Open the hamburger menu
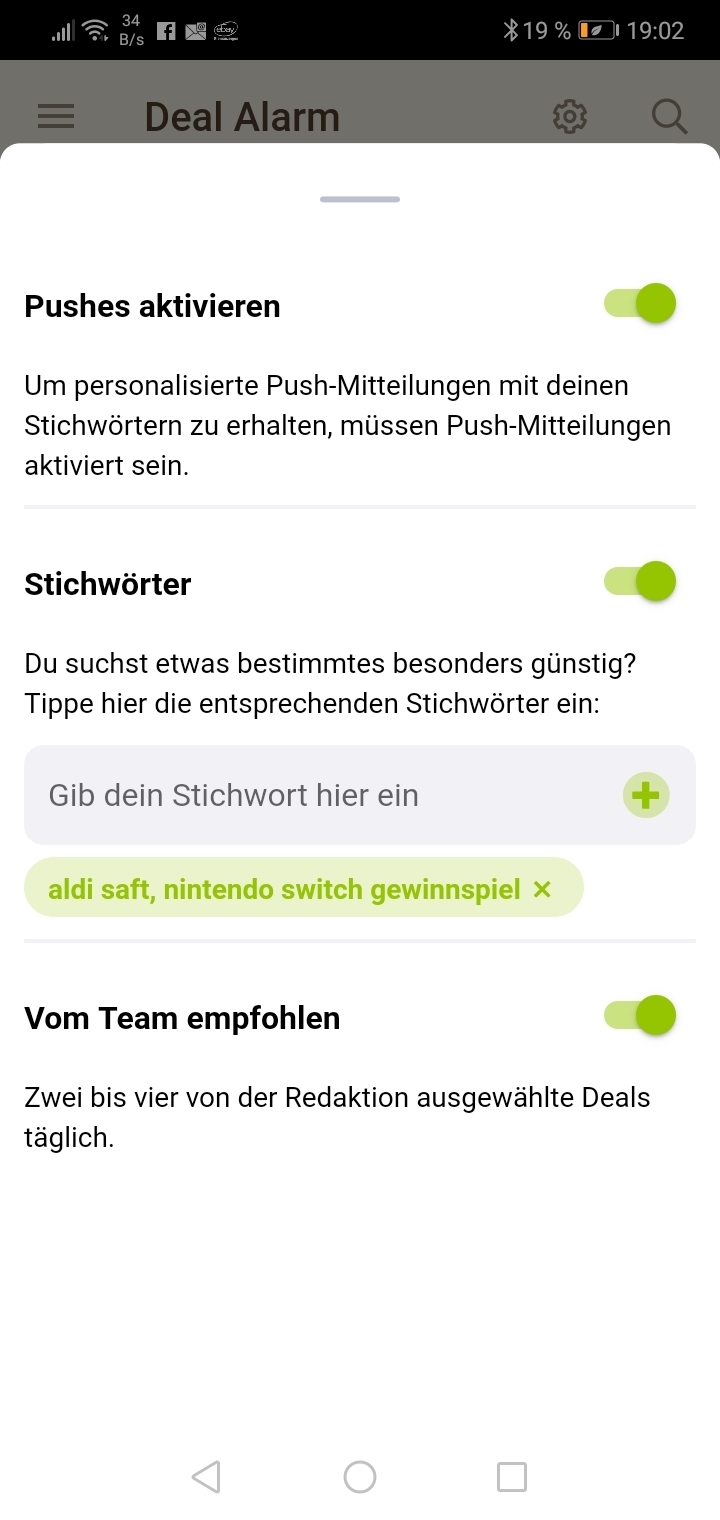This screenshot has height=1520, width=720. click(56, 117)
